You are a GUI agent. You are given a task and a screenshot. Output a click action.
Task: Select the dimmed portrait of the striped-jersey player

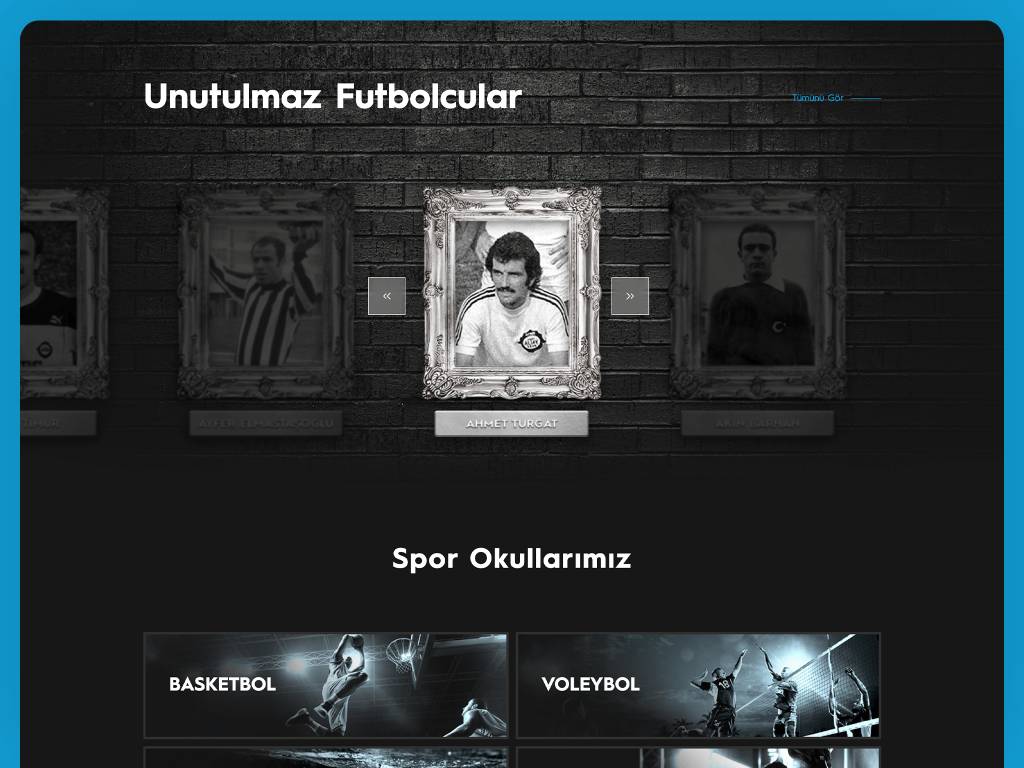pyautogui.click(x=265, y=293)
